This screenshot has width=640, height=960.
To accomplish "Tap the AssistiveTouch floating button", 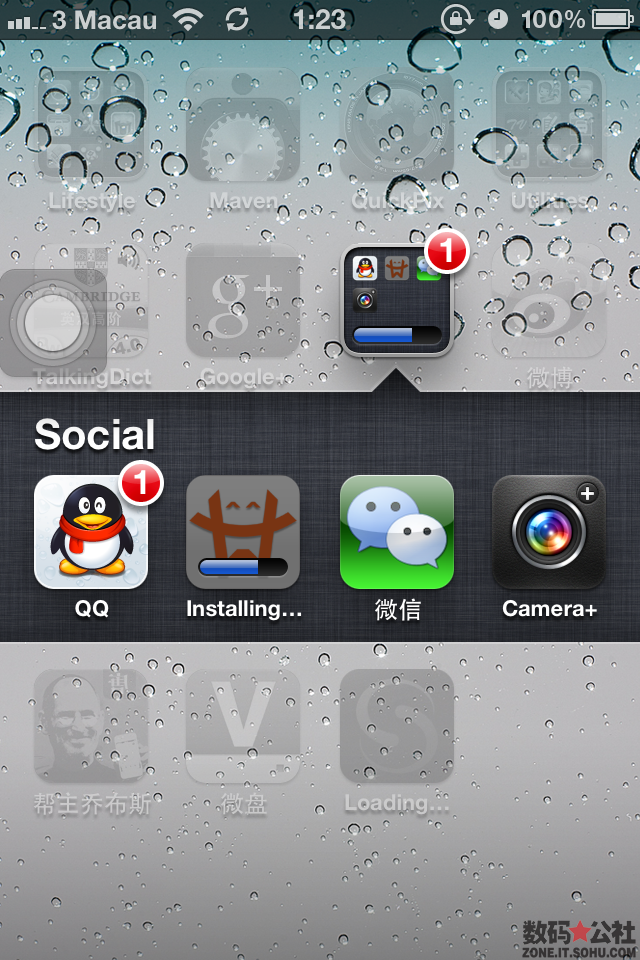I will click(x=53, y=323).
